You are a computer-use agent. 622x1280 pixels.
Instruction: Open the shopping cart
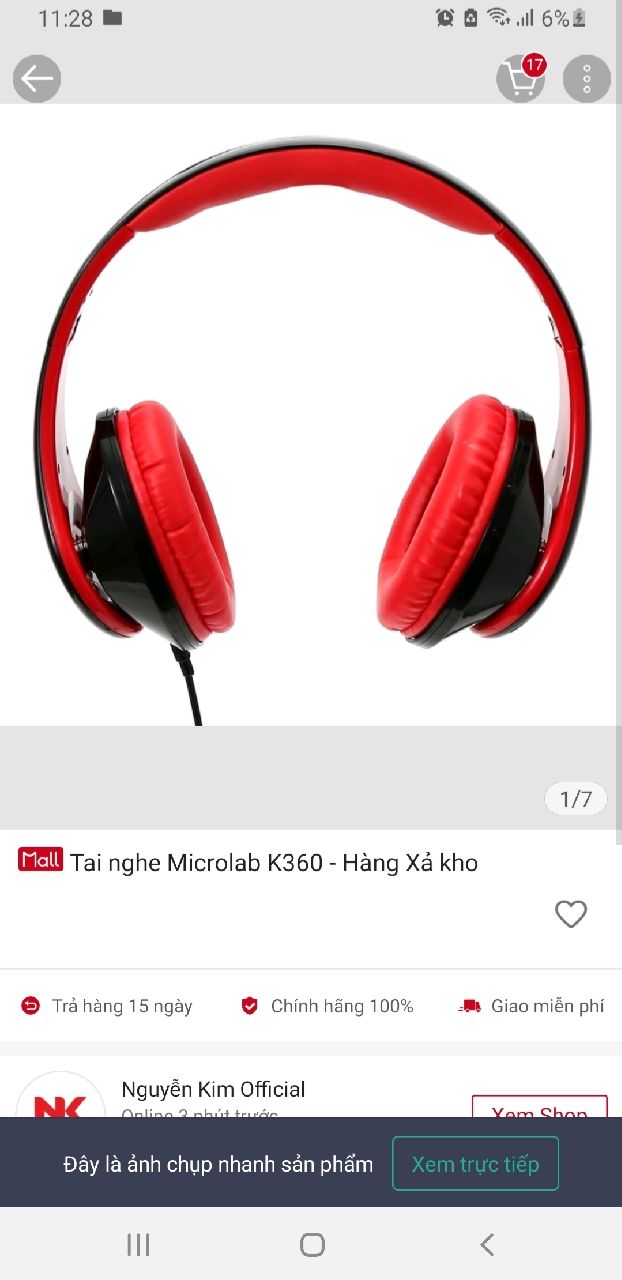click(520, 80)
